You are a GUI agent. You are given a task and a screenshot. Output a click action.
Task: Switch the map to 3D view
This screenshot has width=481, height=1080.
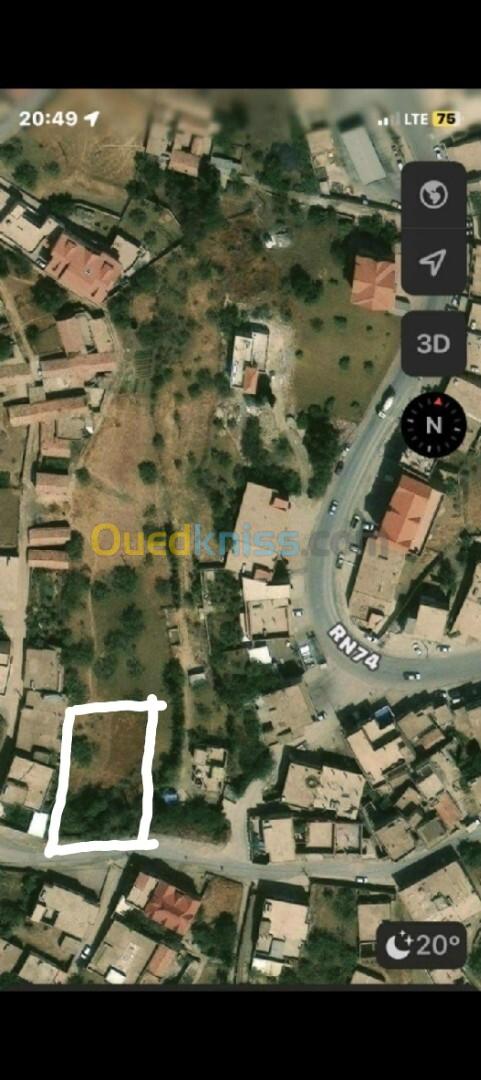433,343
